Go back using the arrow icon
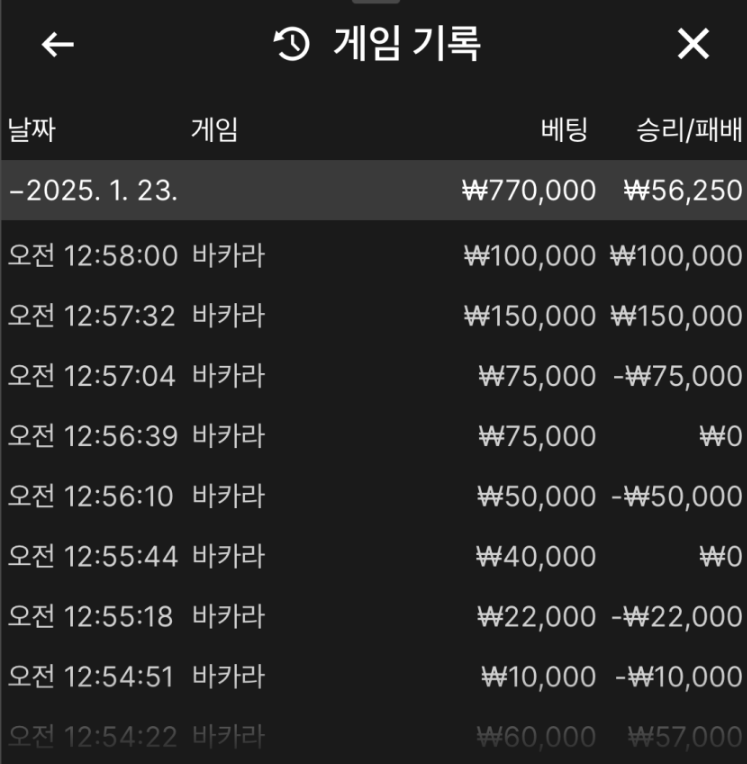 click(58, 45)
